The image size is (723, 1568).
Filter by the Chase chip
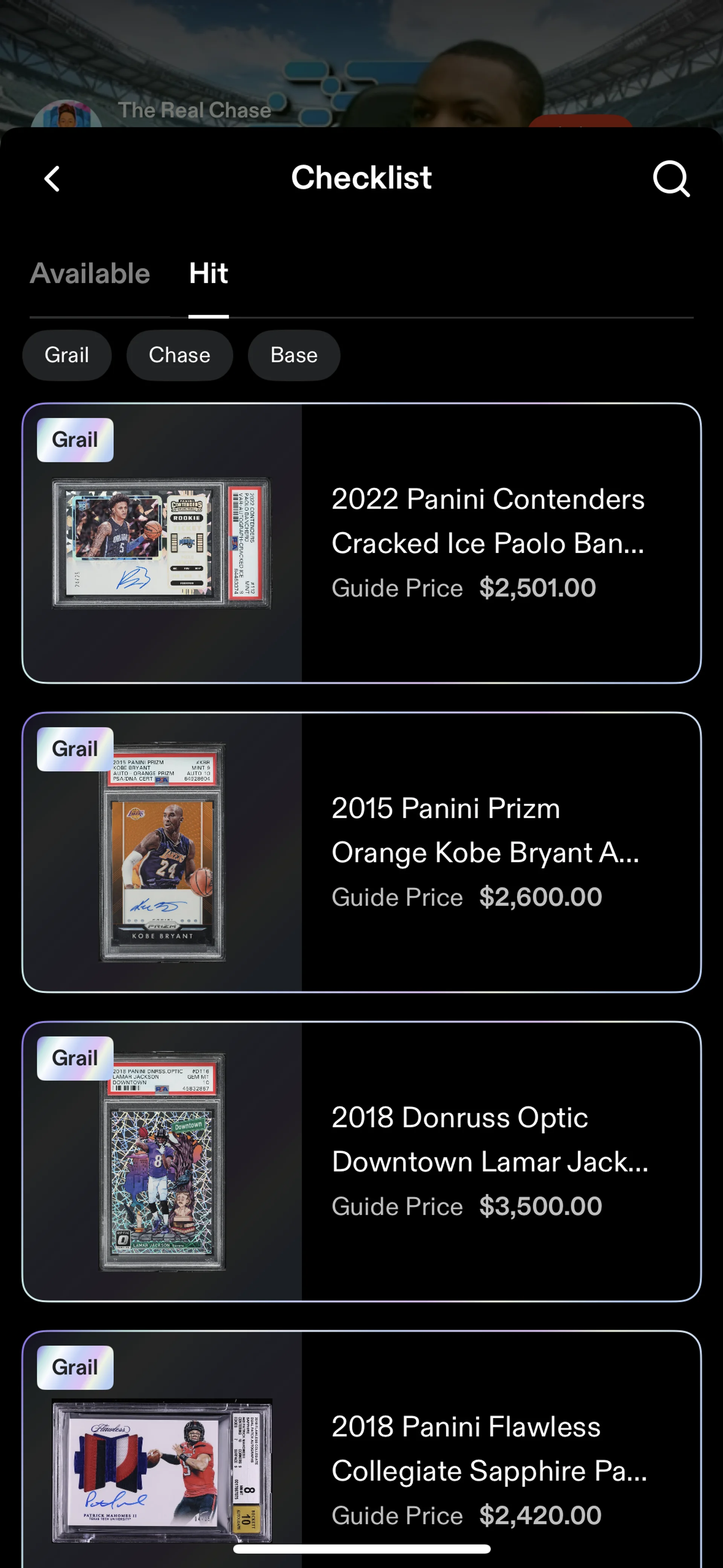(x=180, y=355)
